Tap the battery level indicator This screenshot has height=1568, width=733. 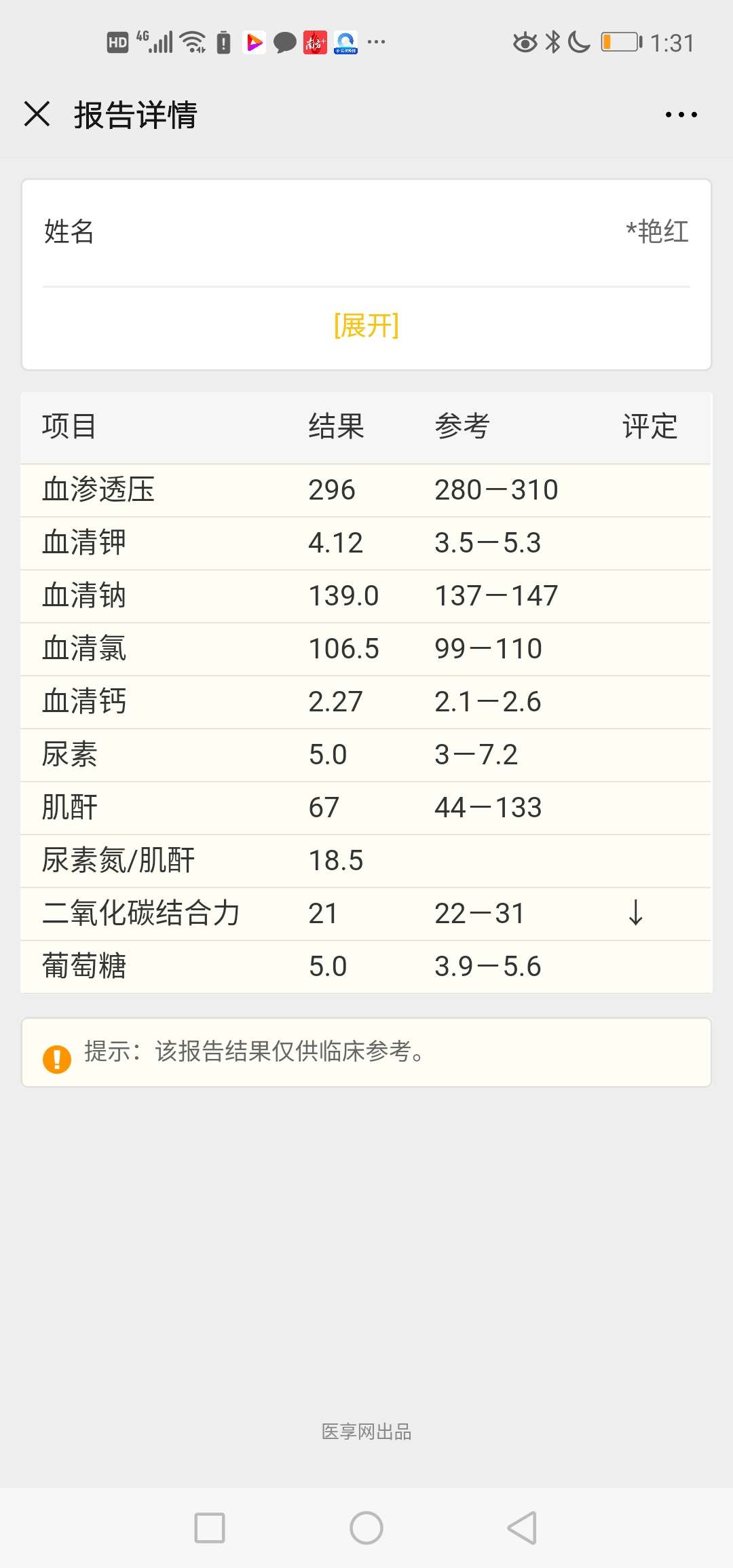pos(620,42)
